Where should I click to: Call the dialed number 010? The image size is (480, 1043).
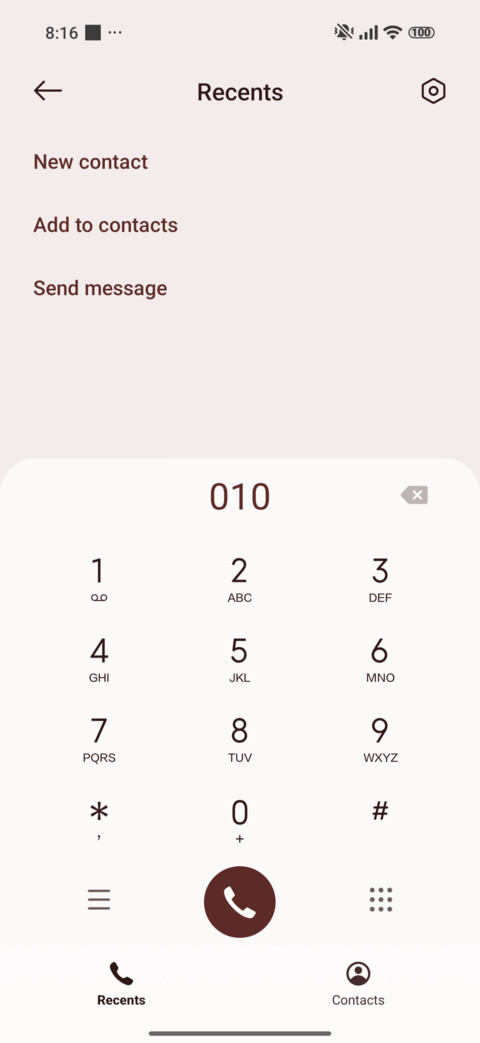click(x=239, y=901)
